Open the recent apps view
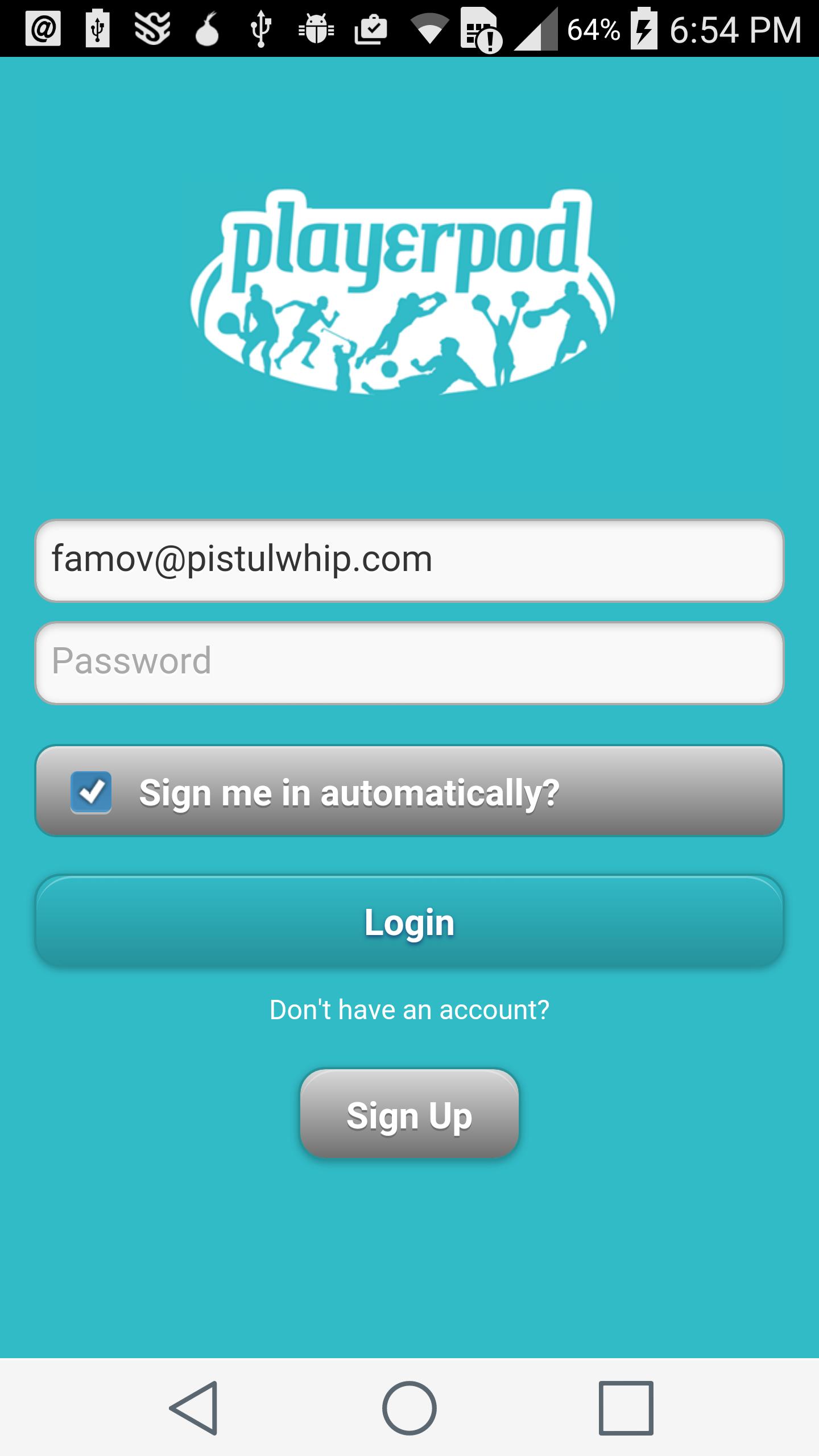 (x=626, y=1408)
